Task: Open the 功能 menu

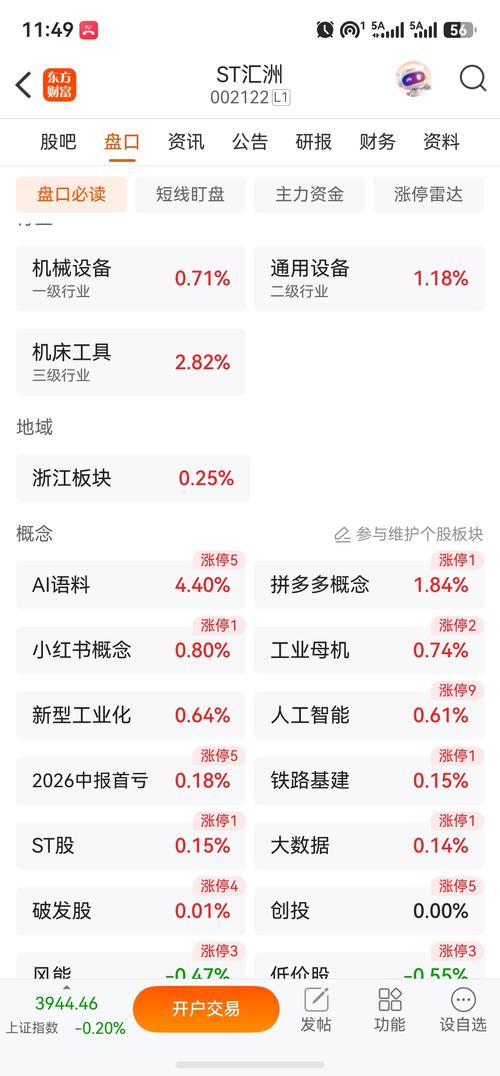Action: [x=390, y=1009]
